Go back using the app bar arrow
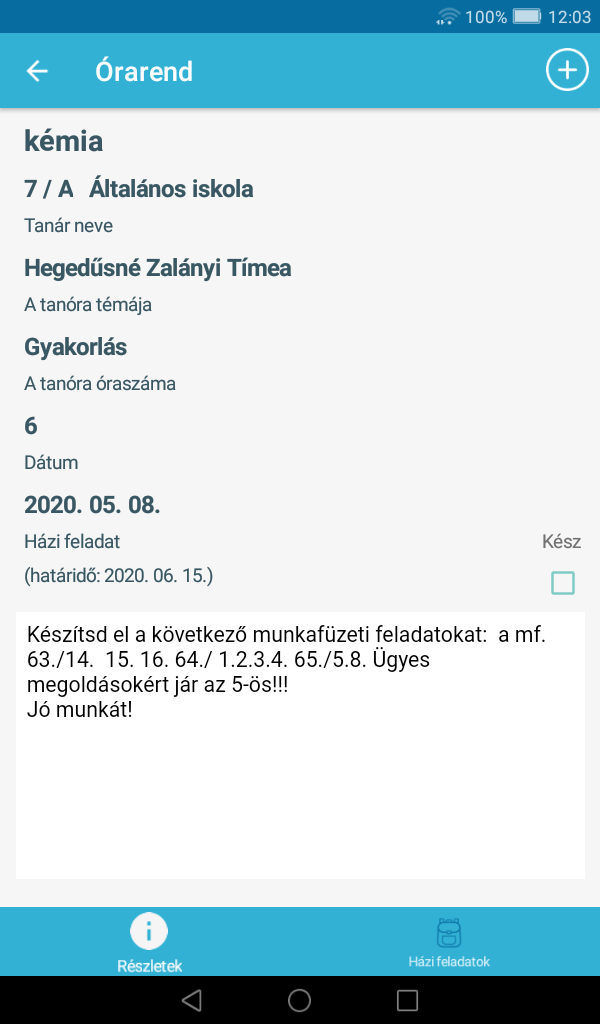The width and height of the screenshot is (600, 1024). click(37, 71)
